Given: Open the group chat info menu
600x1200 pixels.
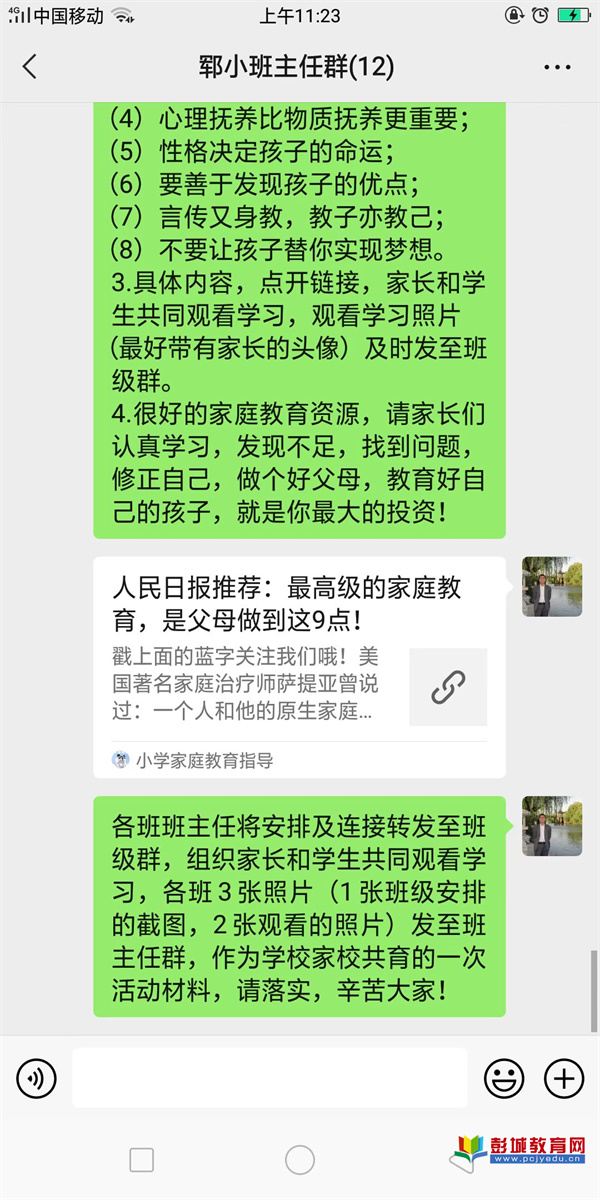Looking at the screenshot, I should pyautogui.click(x=557, y=67).
